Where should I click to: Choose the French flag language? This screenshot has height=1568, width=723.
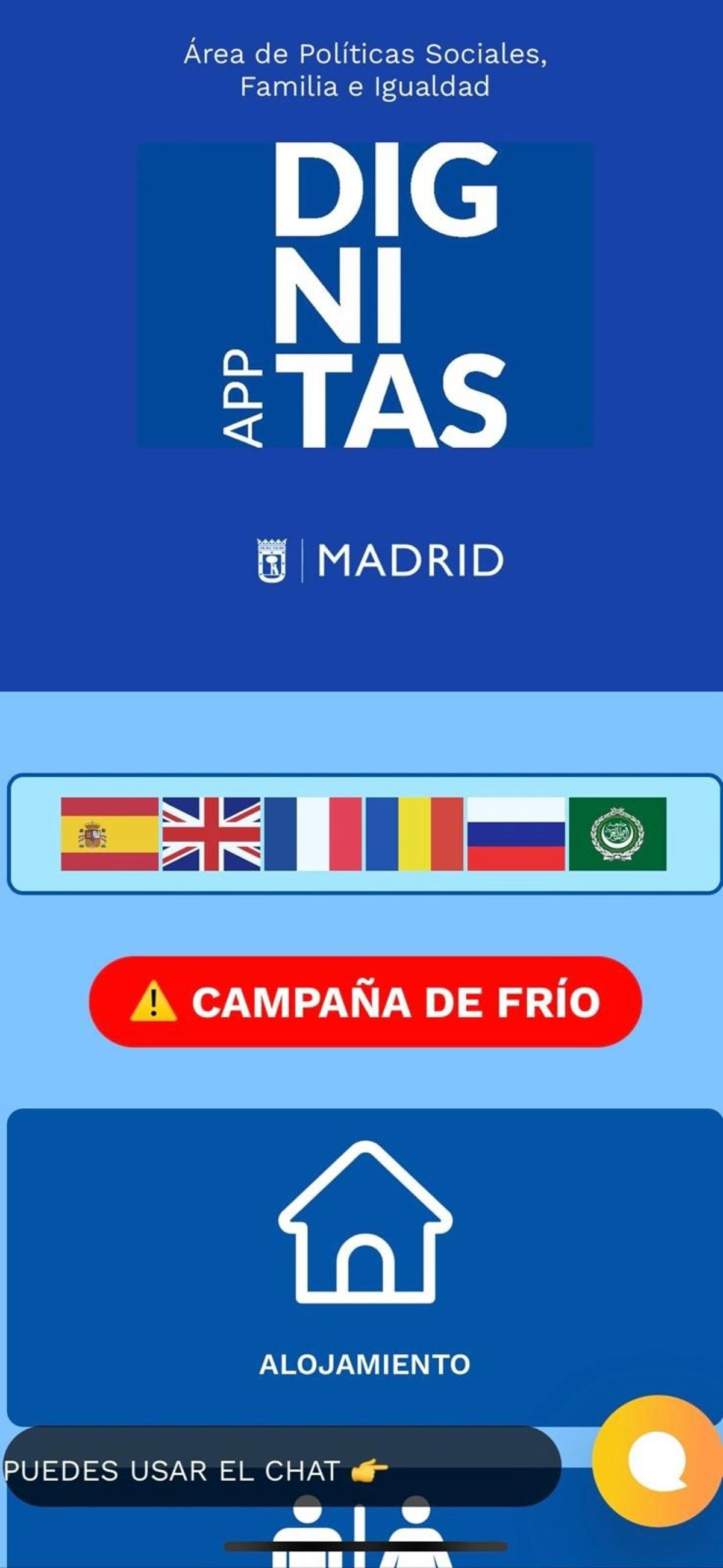tap(313, 833)
